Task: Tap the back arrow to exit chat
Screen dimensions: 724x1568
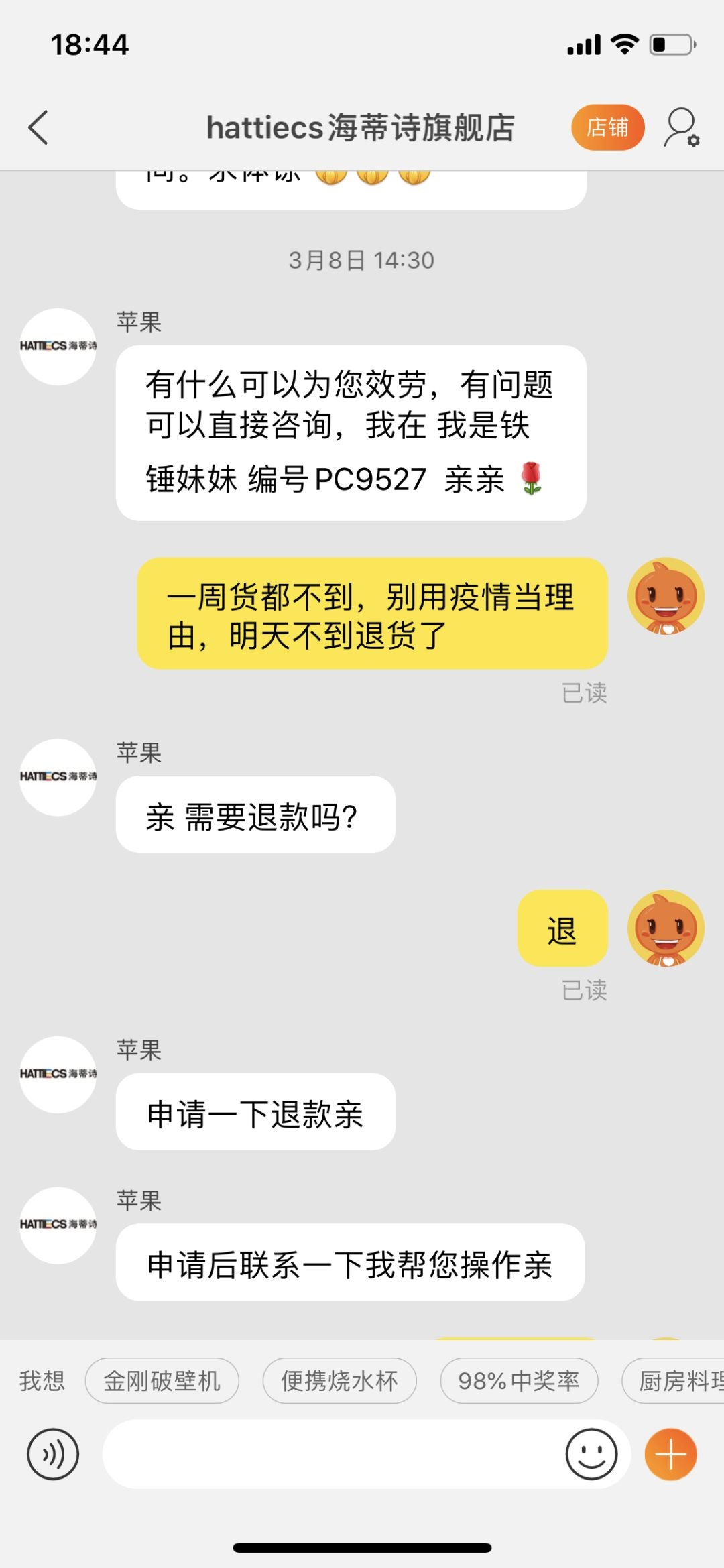Action: 38,128
